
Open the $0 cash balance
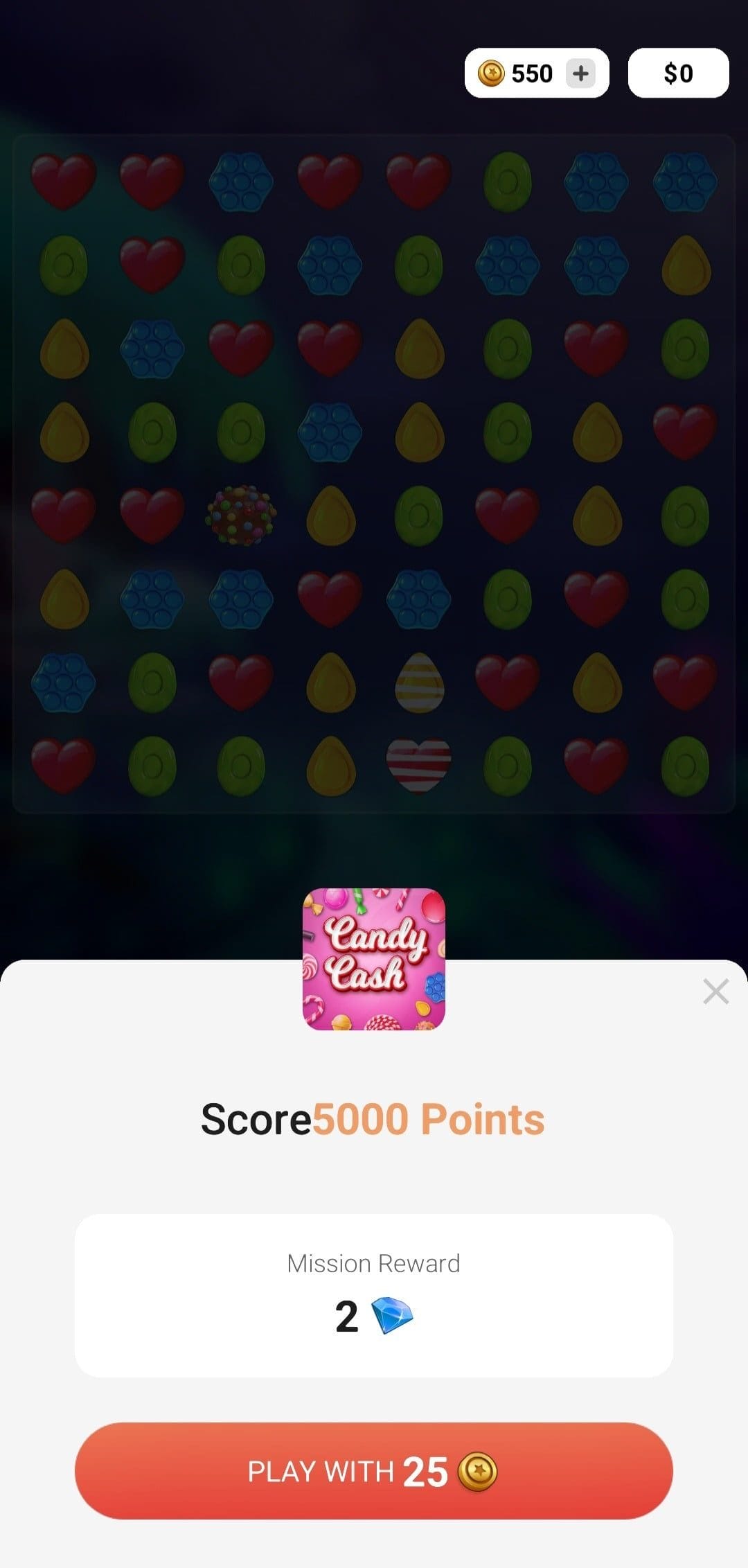pos(678,73)
